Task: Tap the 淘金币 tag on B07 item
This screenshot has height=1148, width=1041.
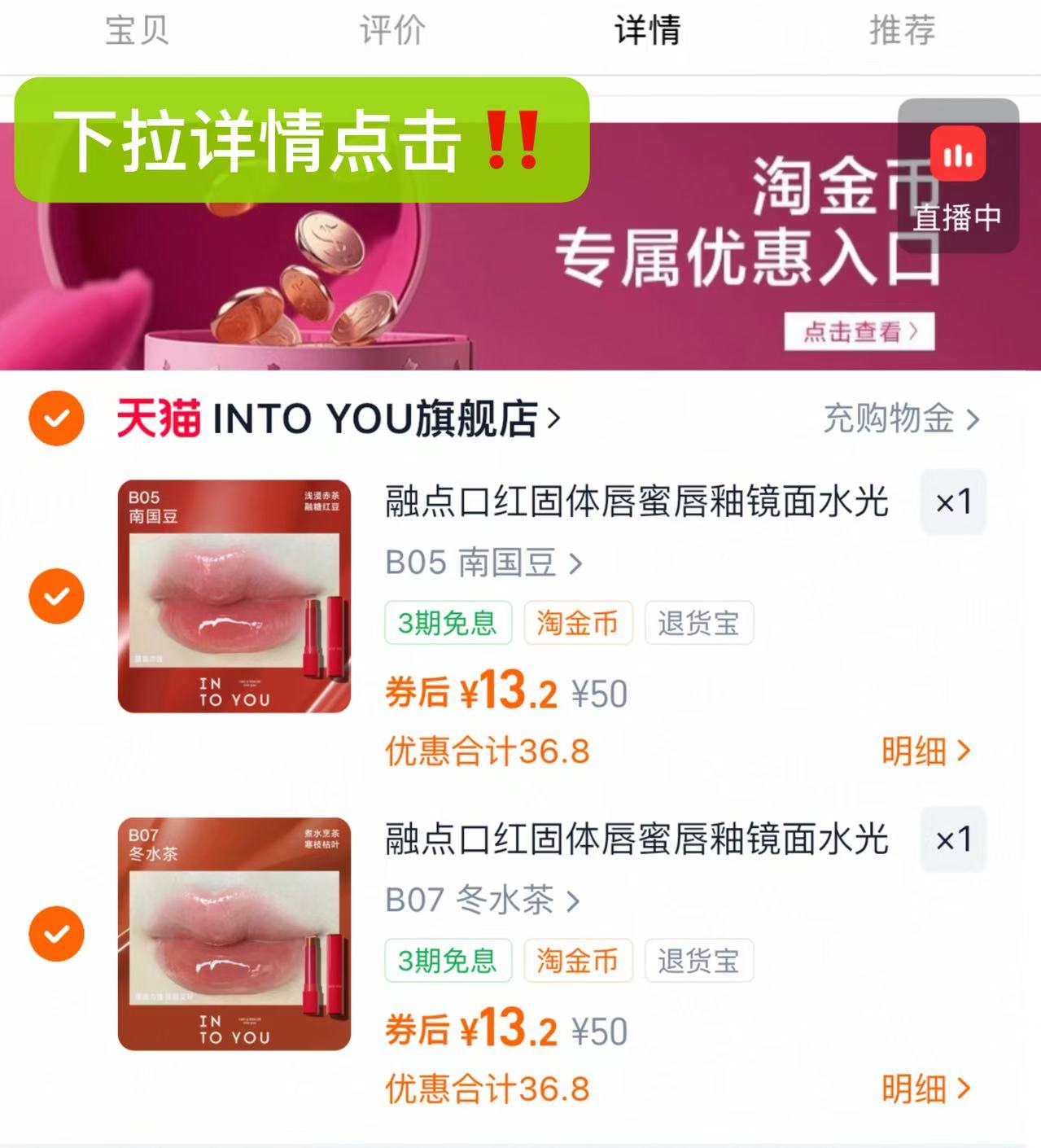Action: coord(578,961)
